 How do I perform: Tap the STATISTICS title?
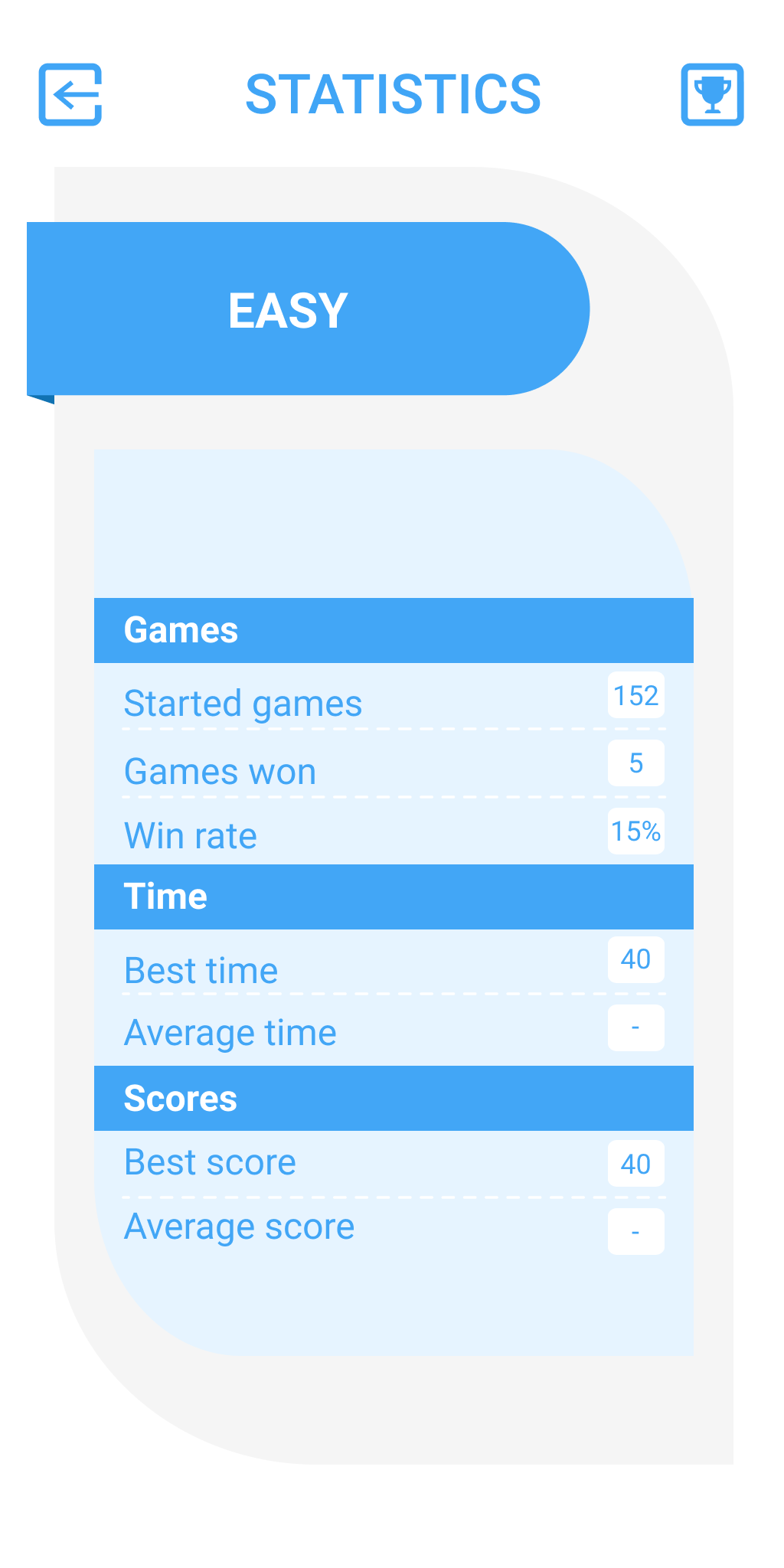tap(393, 93)
